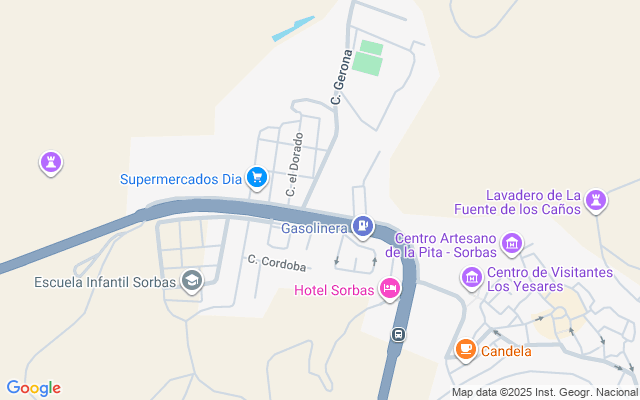Open Escuela Infantil Sorbas school marker
Viewport: 640px width, 400px height.
[192, 282]
